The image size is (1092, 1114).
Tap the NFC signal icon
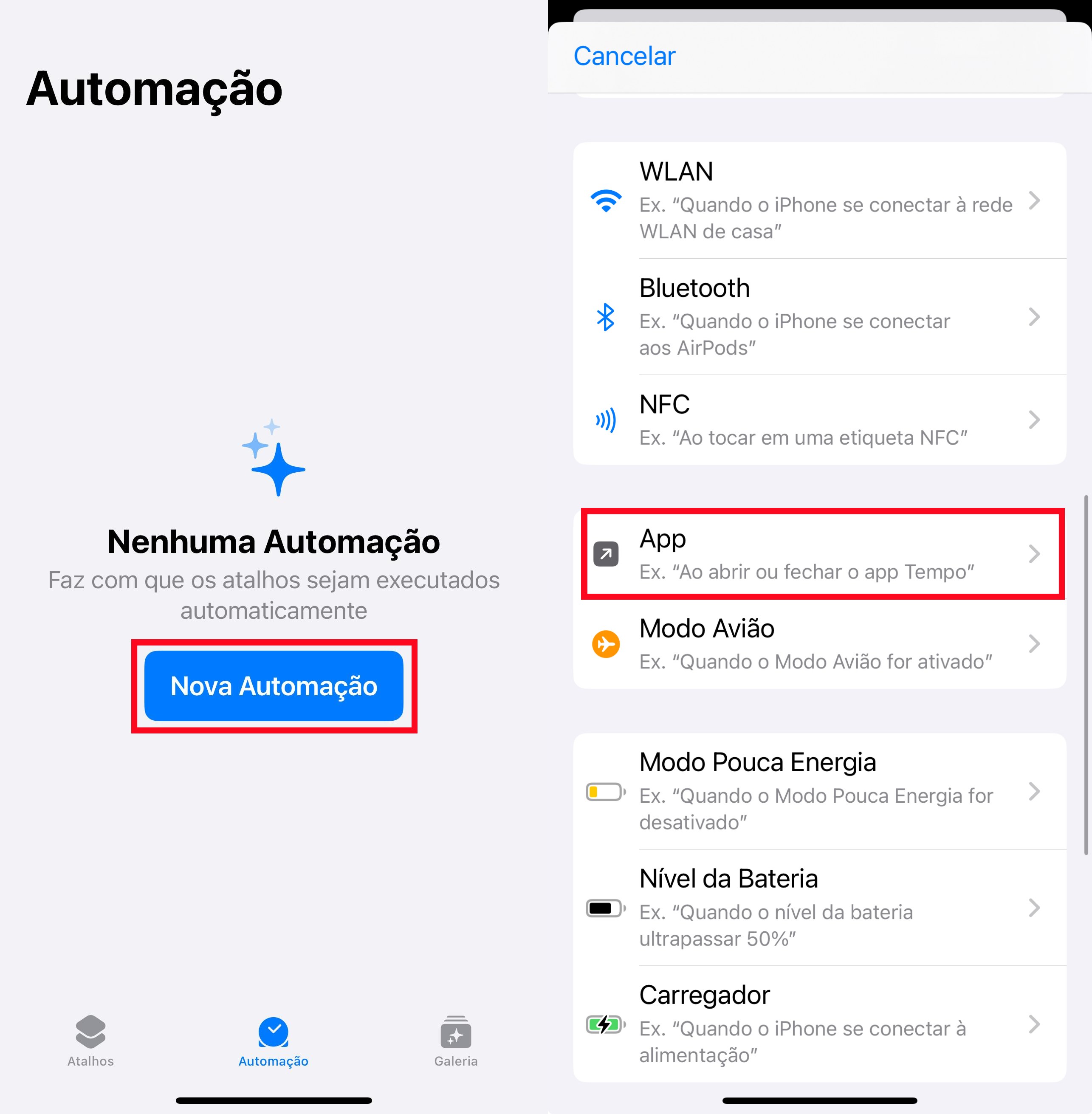click(x=605, y=420)
